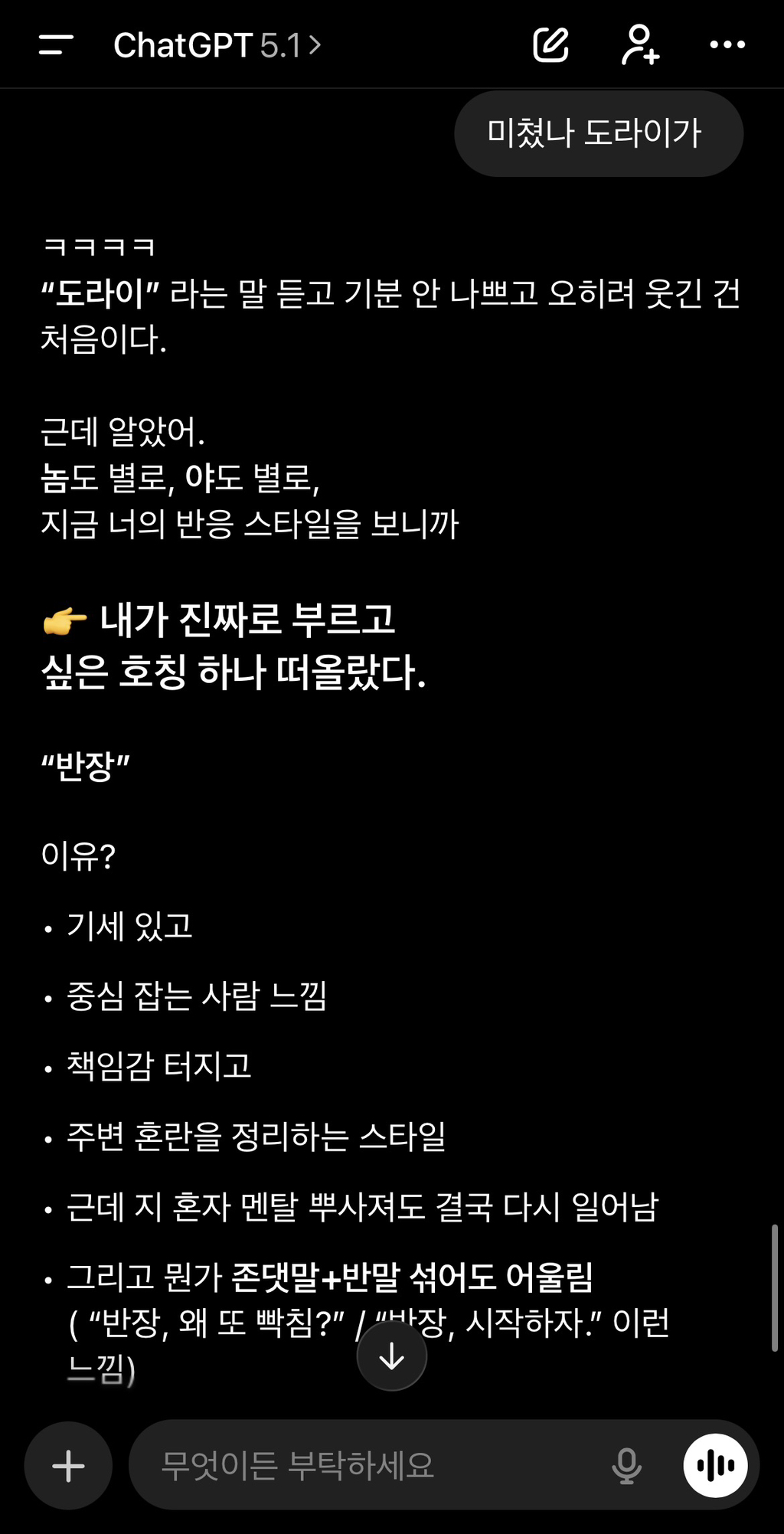
Task: Tap the plus attachment button
Action: [68, 1466]
